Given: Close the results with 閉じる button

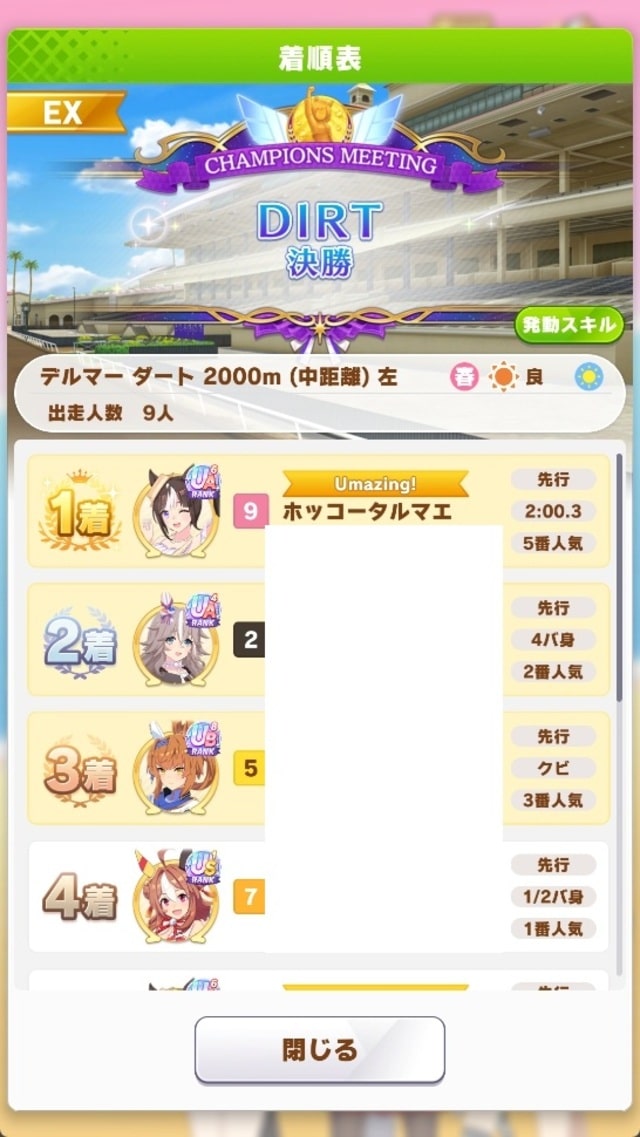Looking at the screenshot, I should tap(319, 1050).
